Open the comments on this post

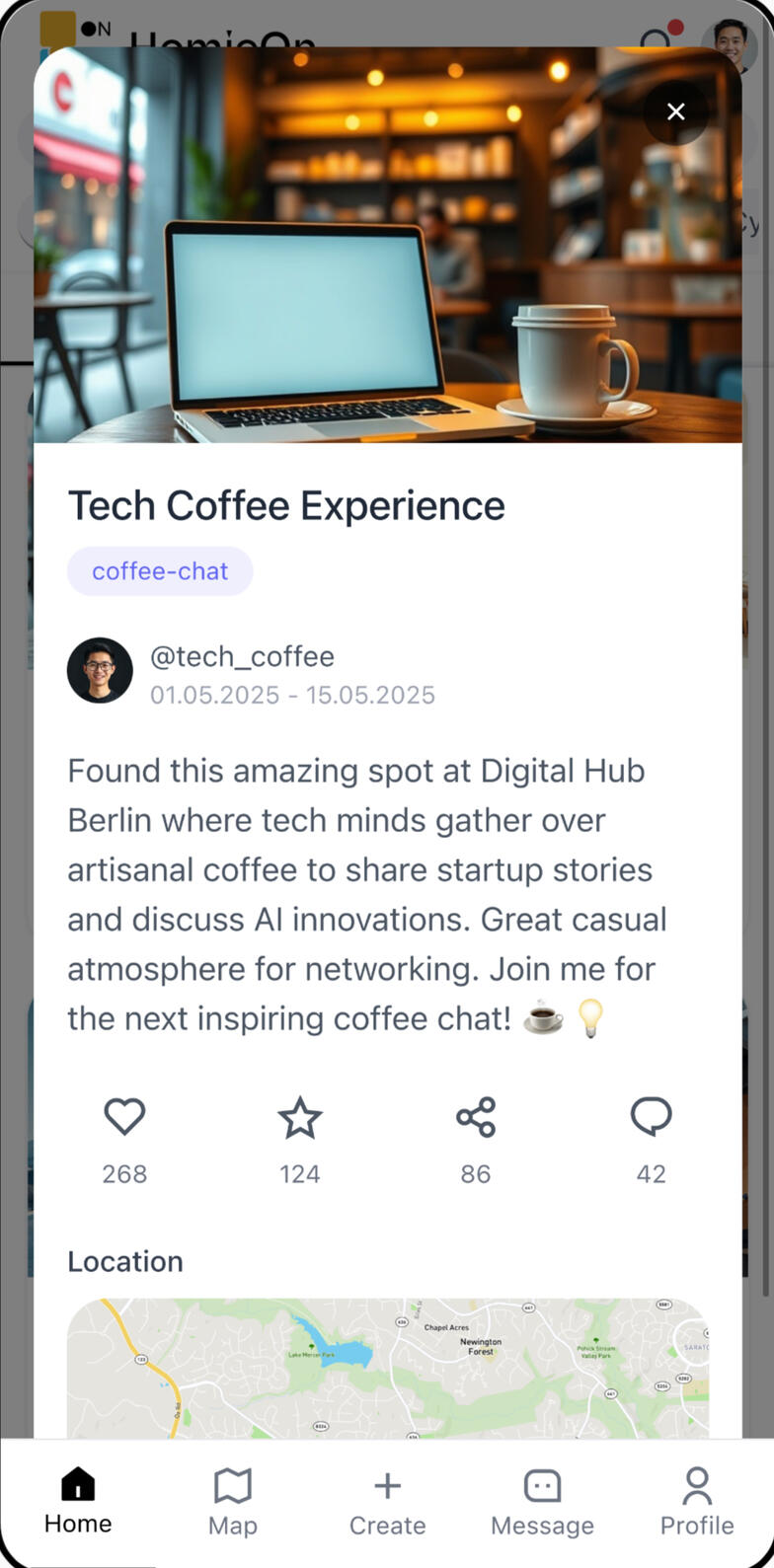(x=651, y=1118)
